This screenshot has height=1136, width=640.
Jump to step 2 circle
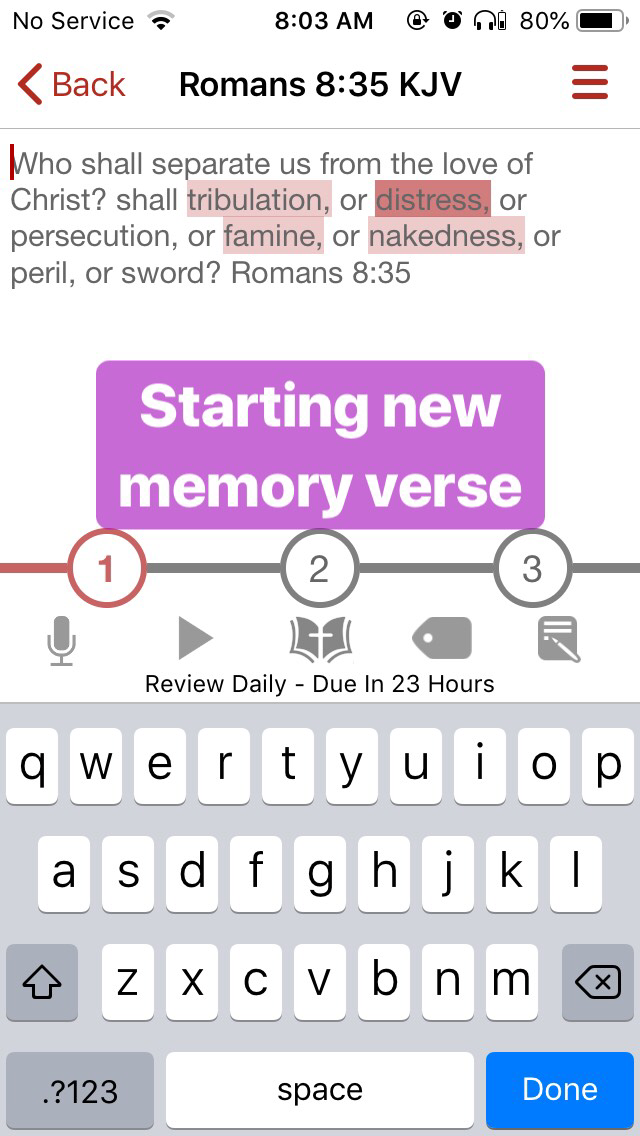(319, 569)
